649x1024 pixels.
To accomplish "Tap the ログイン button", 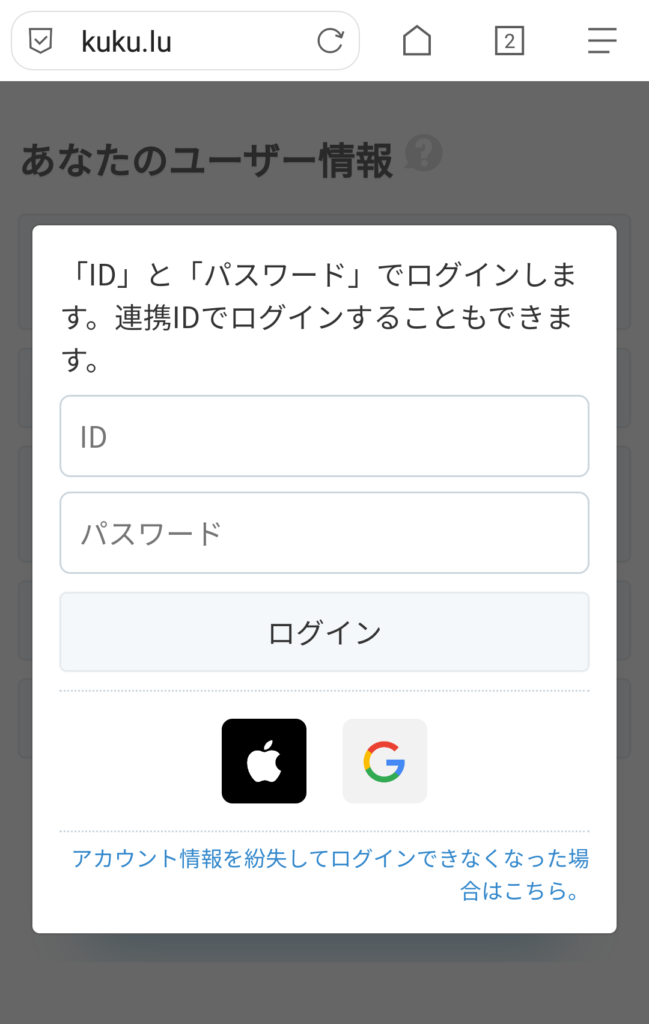I will click(324, 632).
